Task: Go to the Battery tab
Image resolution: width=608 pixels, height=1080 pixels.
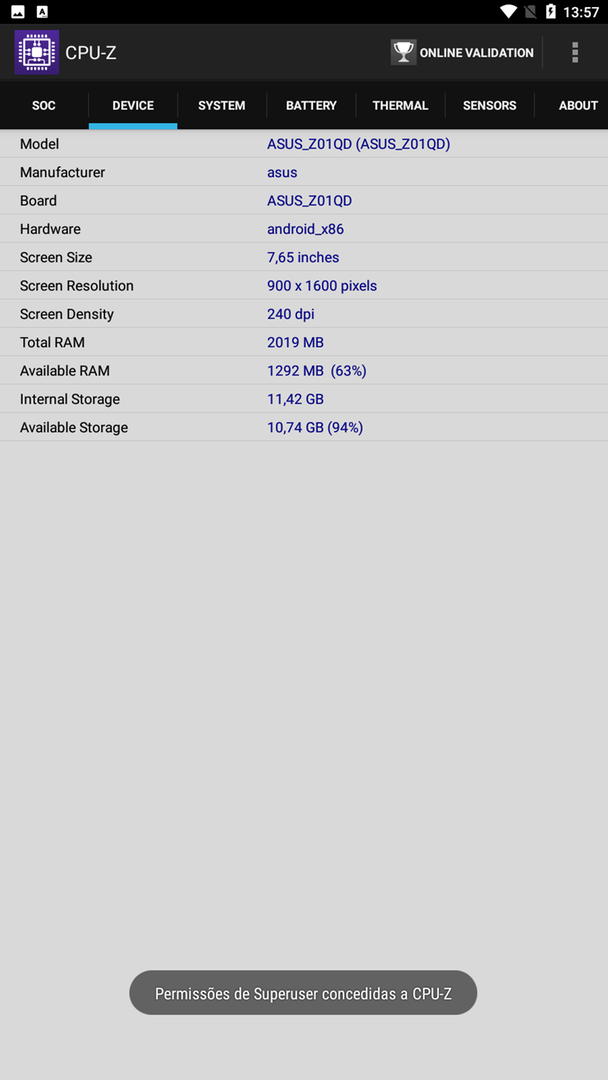Action: pyautogui.click(x=311, y=105)
